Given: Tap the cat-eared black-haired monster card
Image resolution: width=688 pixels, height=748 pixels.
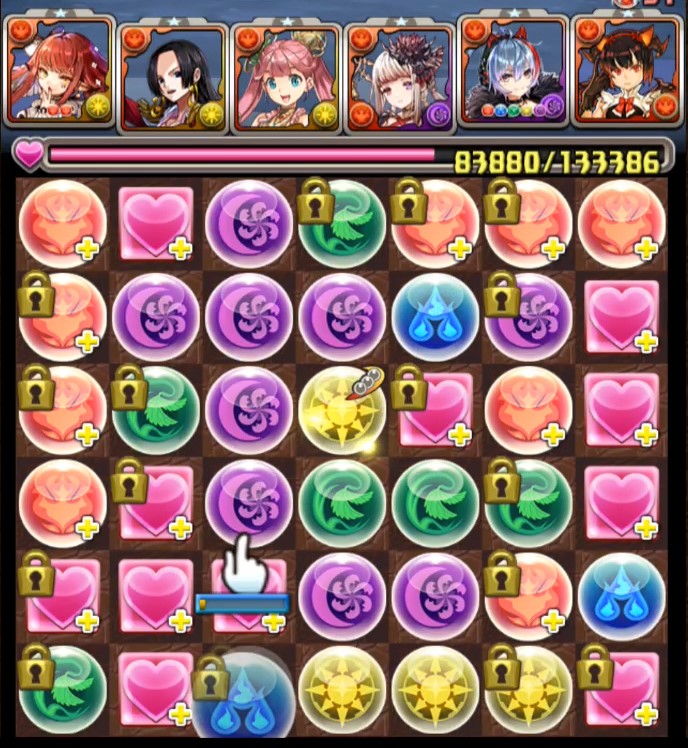Looking at the screenshot, I should [x=627, y=73].
